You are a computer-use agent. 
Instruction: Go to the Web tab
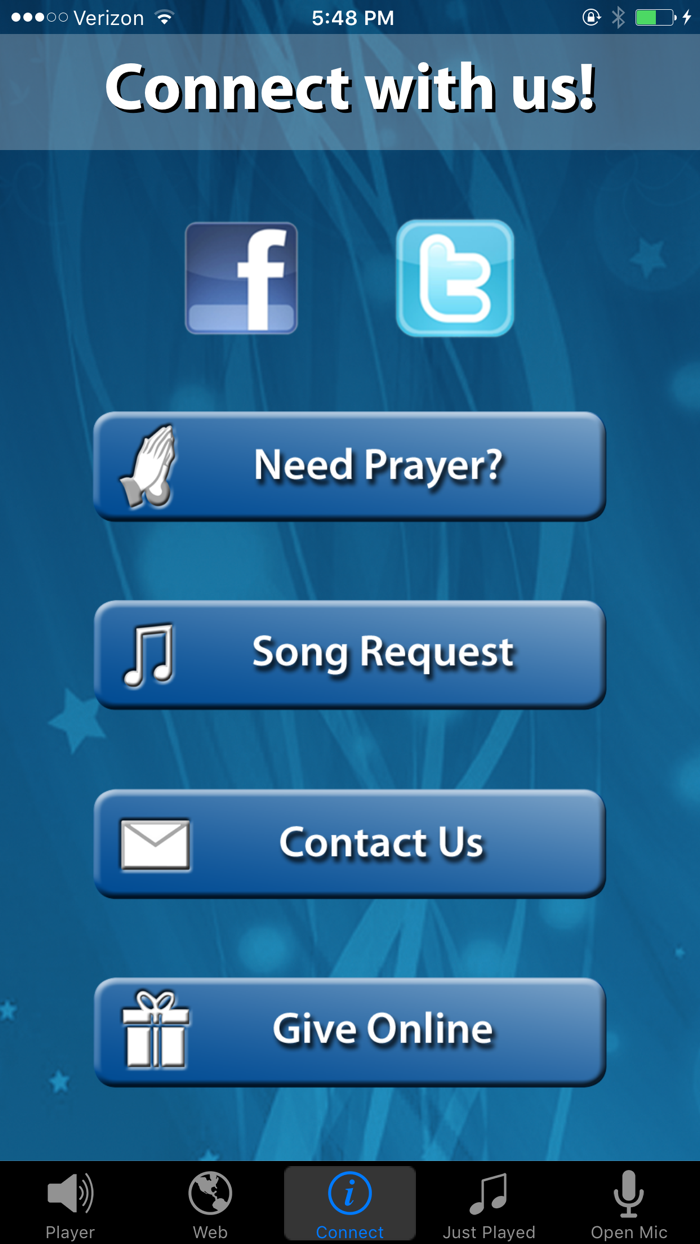pos(210,1204)
